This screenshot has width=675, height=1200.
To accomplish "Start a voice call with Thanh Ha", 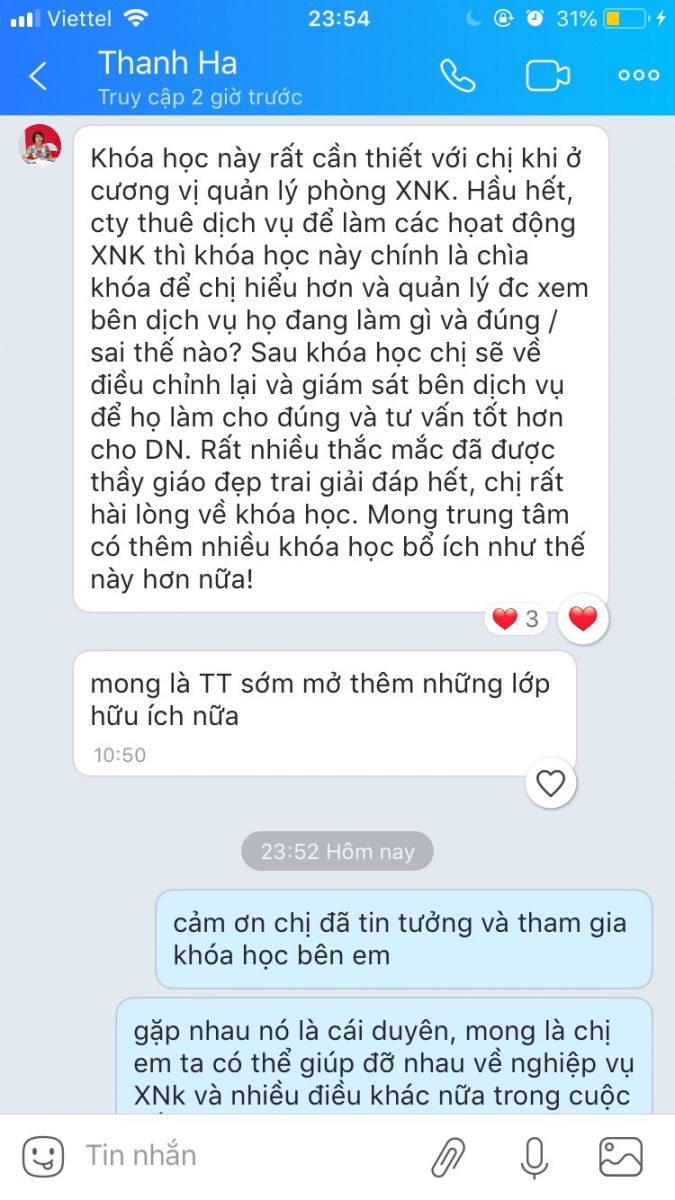I will (x=458, y=76).
